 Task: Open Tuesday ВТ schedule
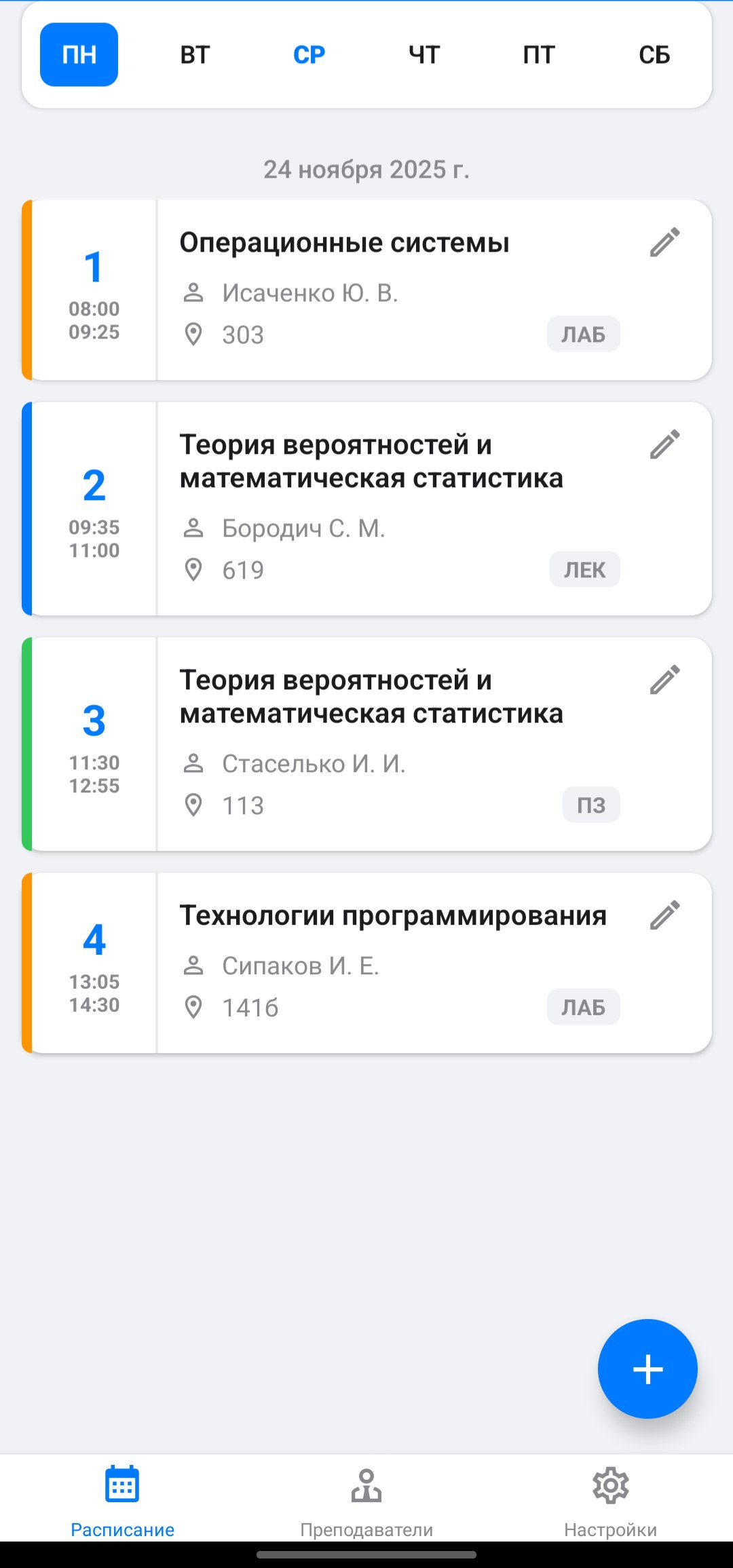point(193,55)
